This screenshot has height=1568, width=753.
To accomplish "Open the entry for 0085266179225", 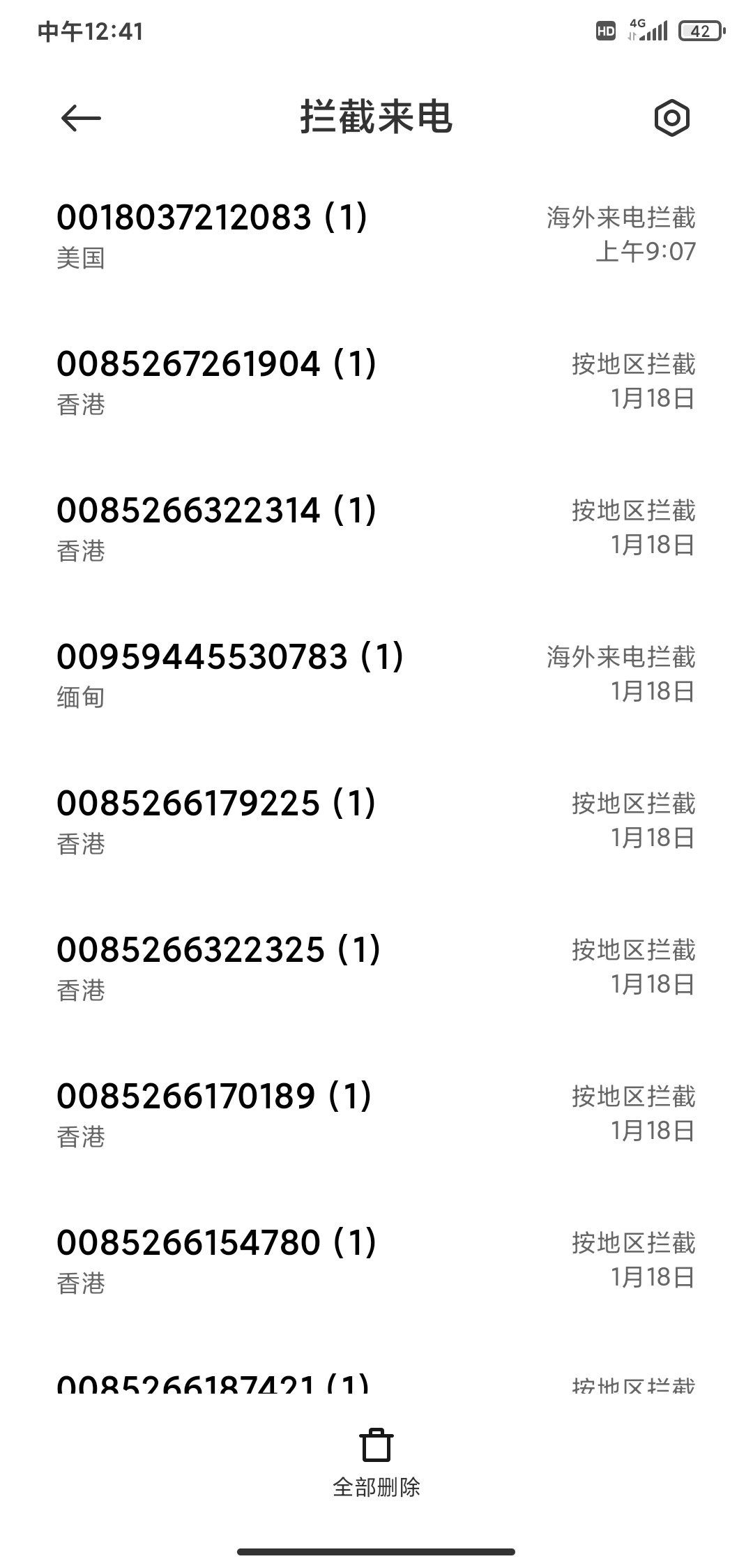I will click(376, 822).
